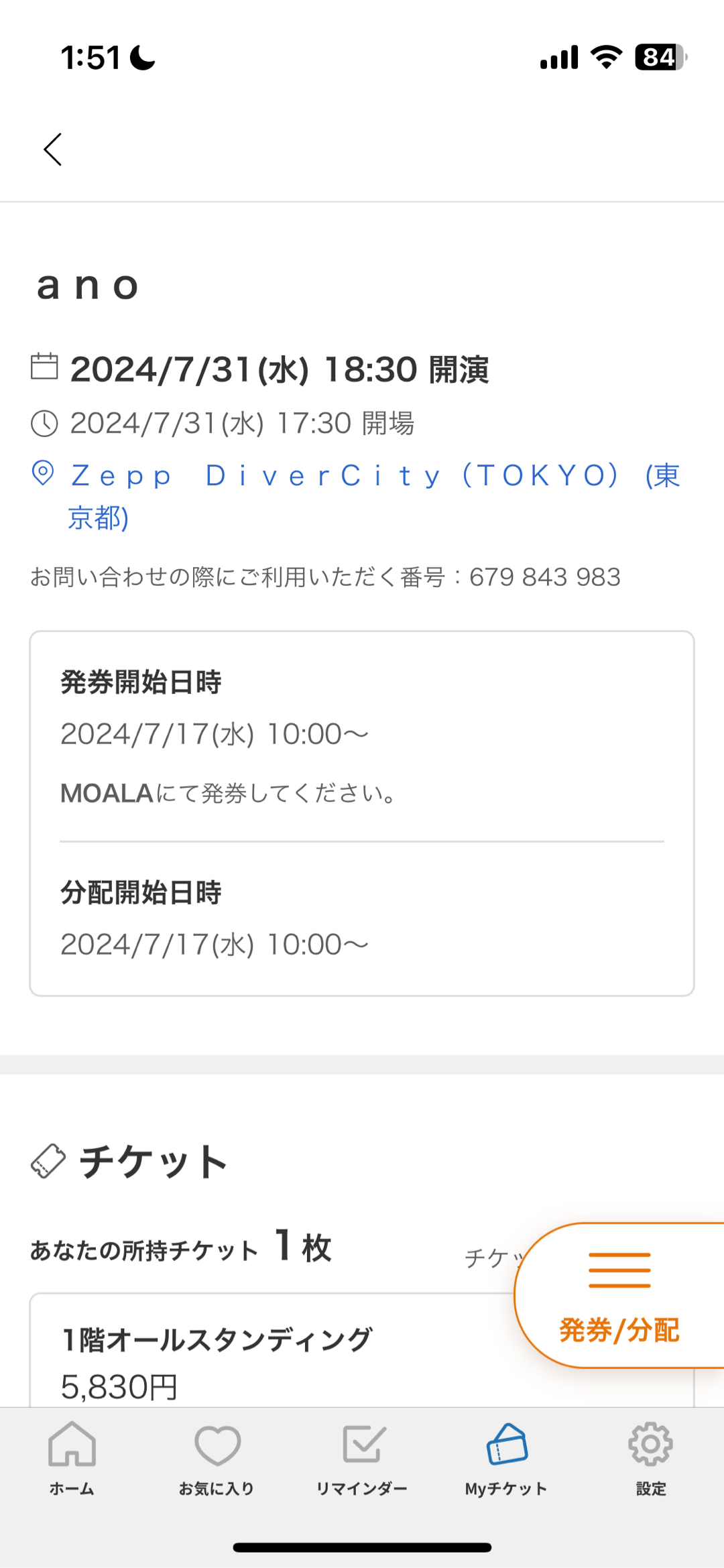This screenshot has height=1568, width=724.
Task: Open the 設定 tab
Action: click(x=650, y=1459)
